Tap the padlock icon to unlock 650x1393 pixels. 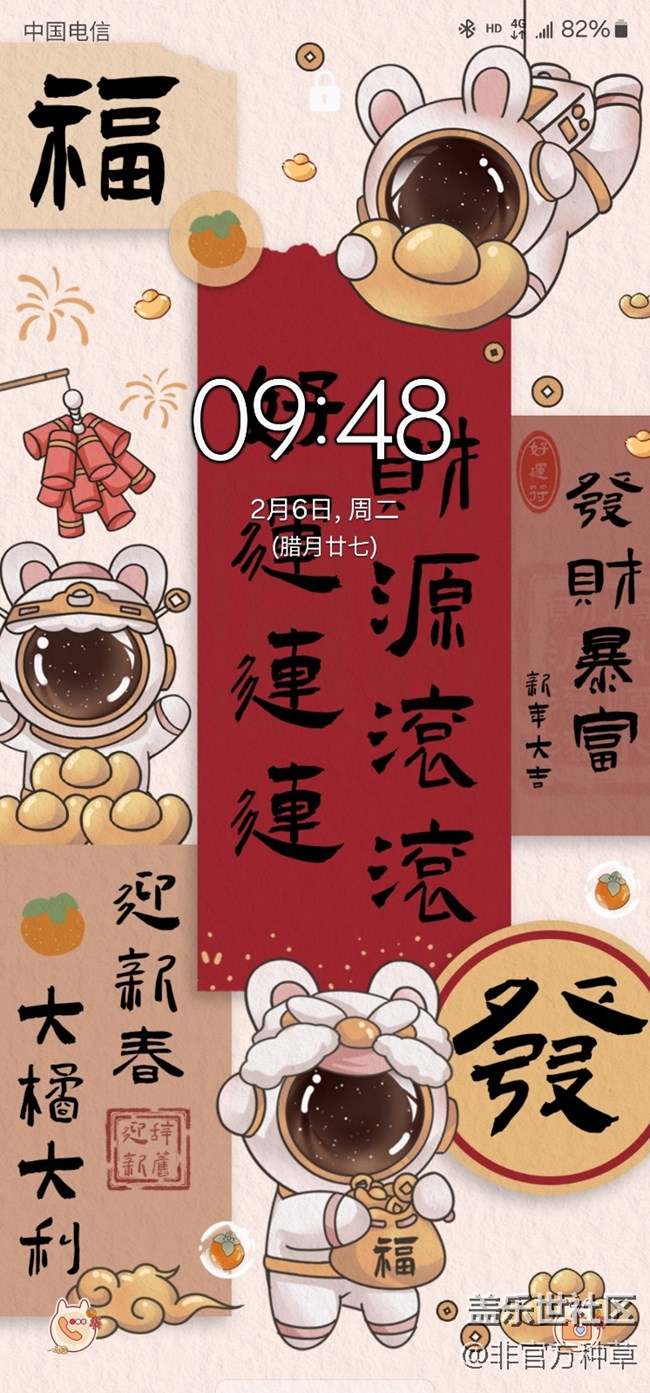click(x=324, y=91)
